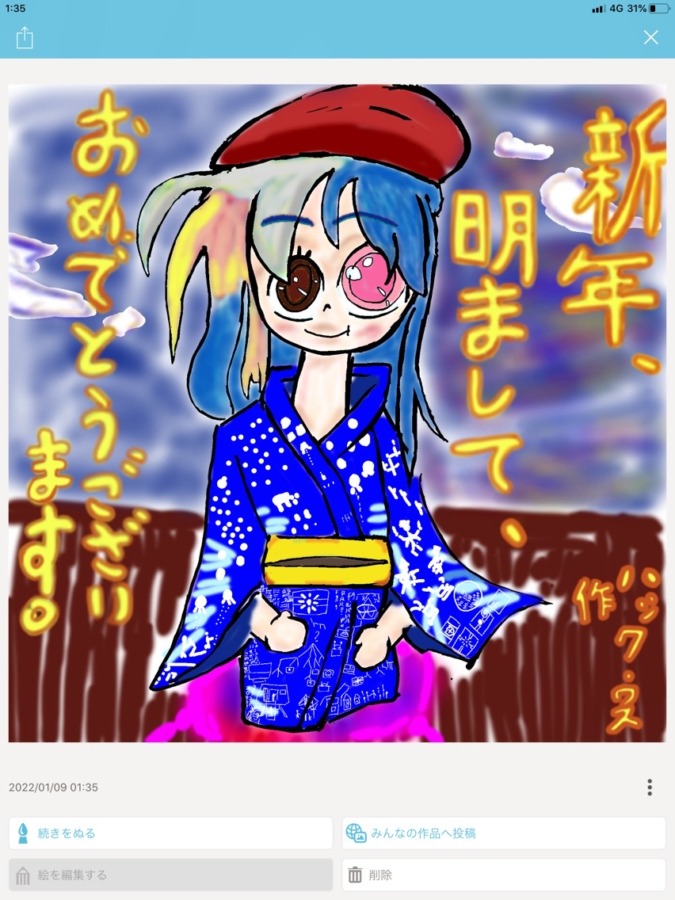
Task: Close the artwork viewer
Action: [651, 38]
